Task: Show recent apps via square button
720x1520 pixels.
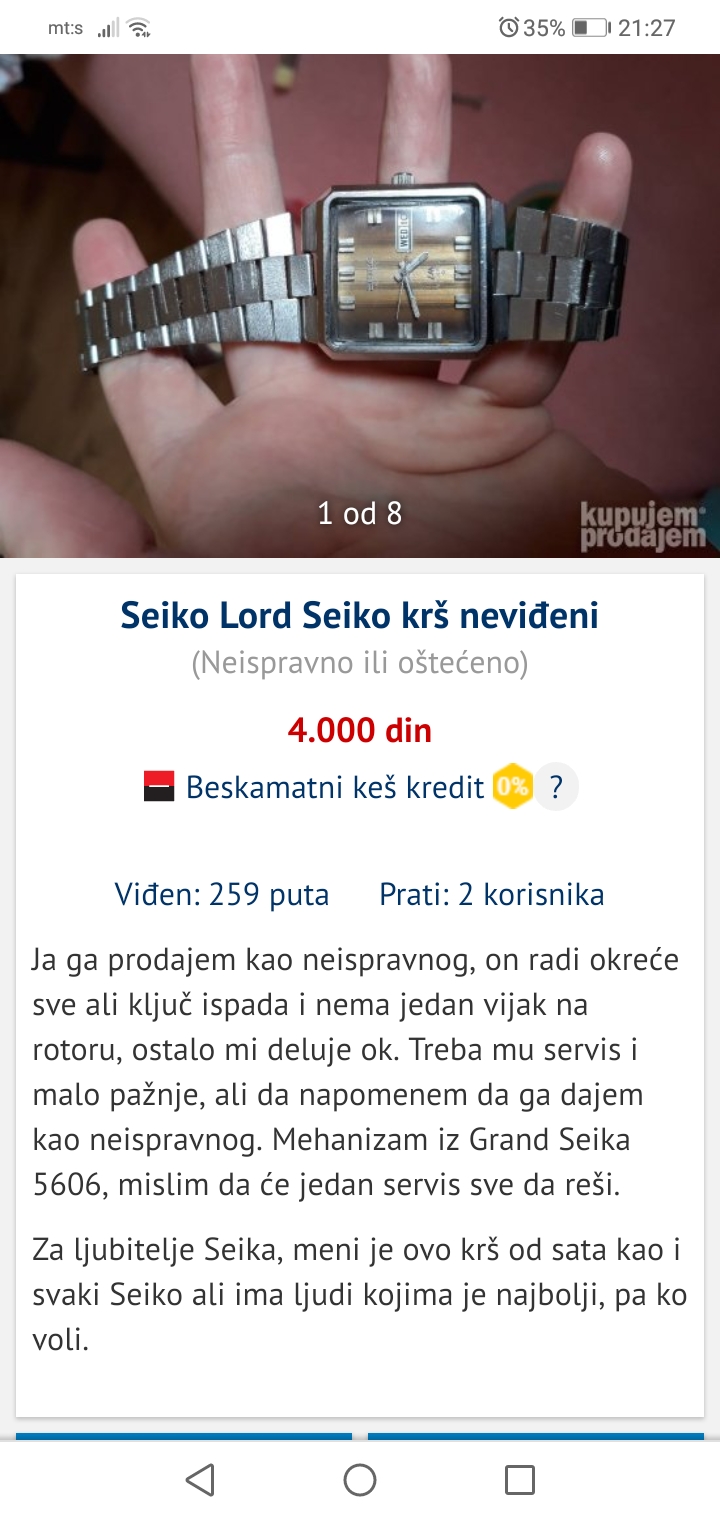Action: click(x=519, y=1479)
